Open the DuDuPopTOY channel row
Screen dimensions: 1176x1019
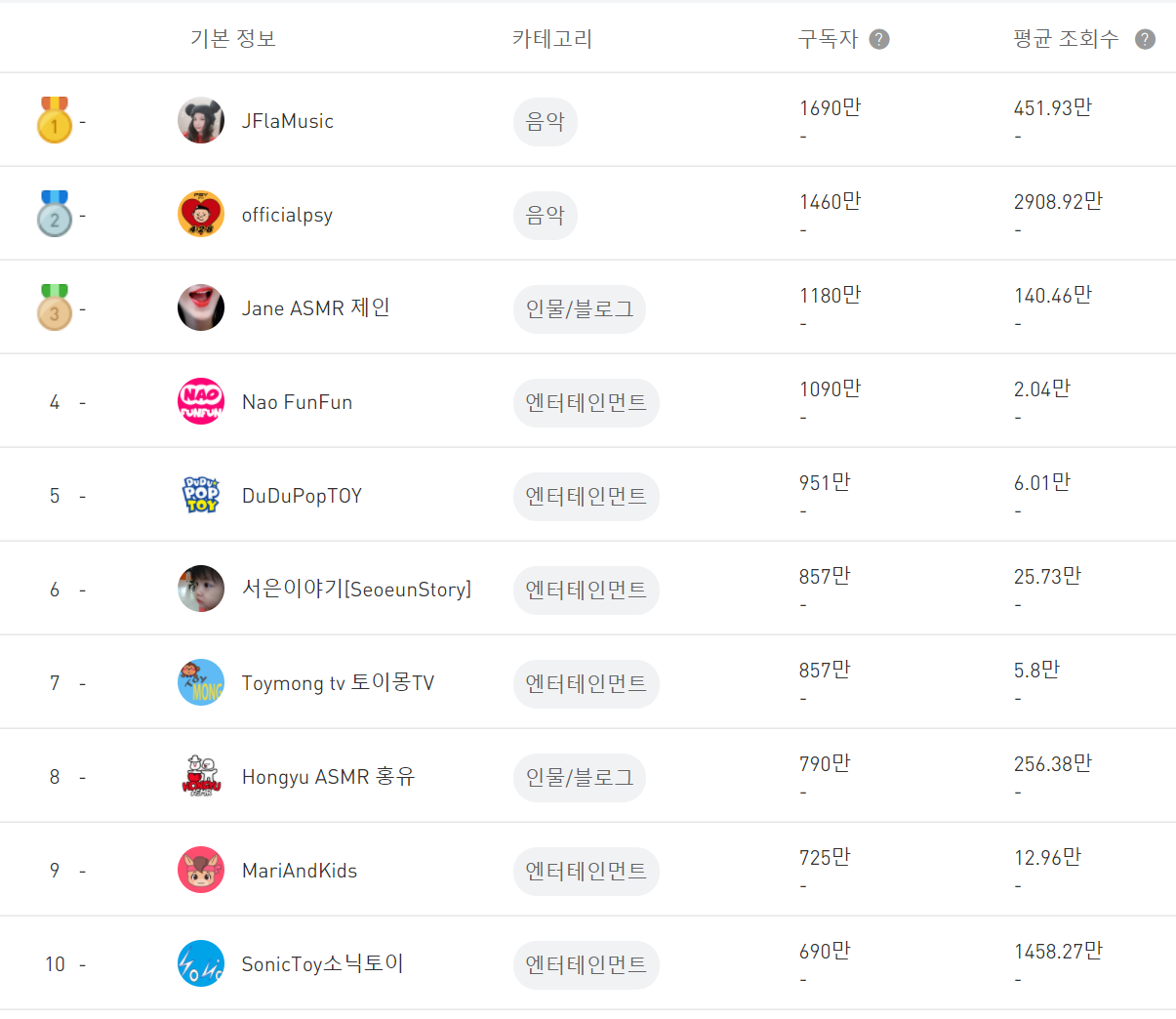[302, 496]
